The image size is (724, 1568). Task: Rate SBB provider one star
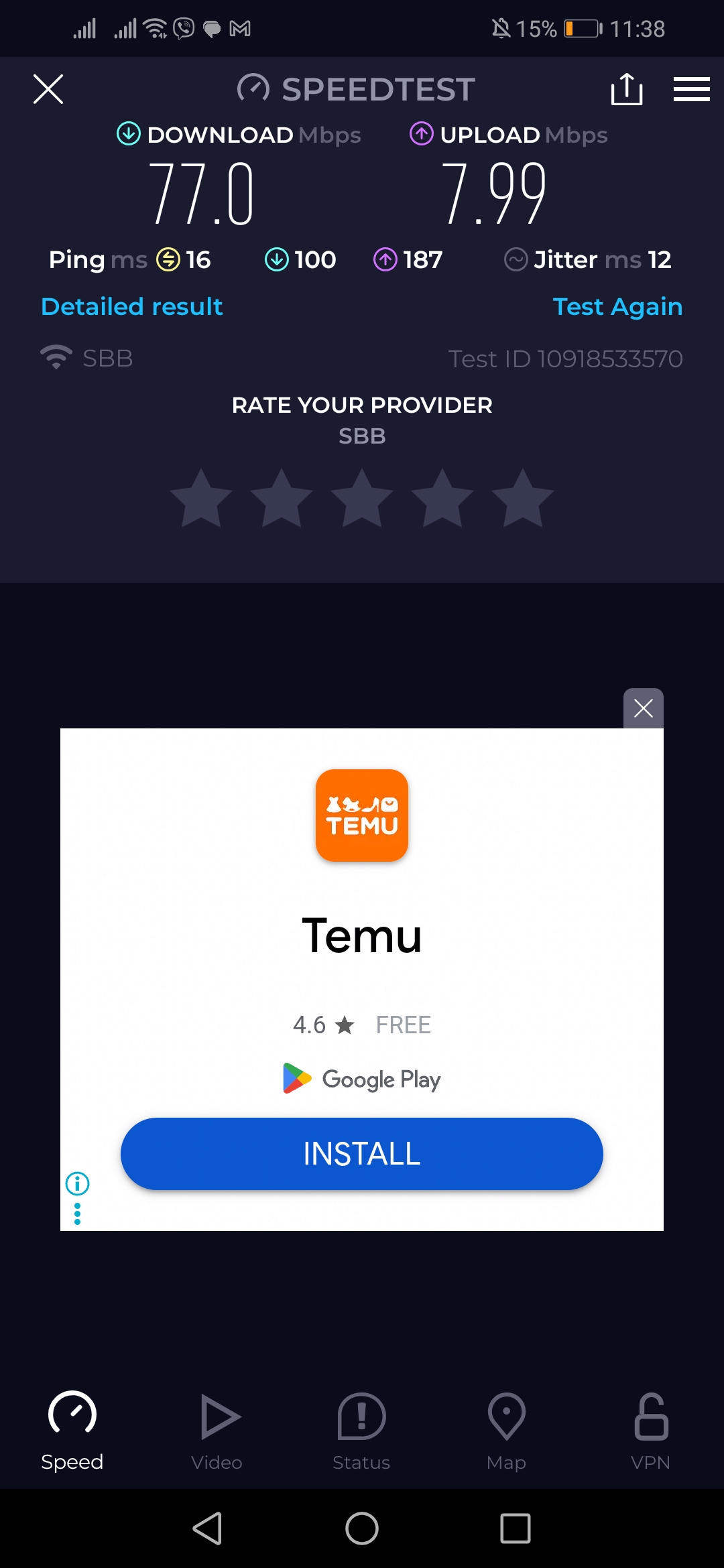coord(201,499)
